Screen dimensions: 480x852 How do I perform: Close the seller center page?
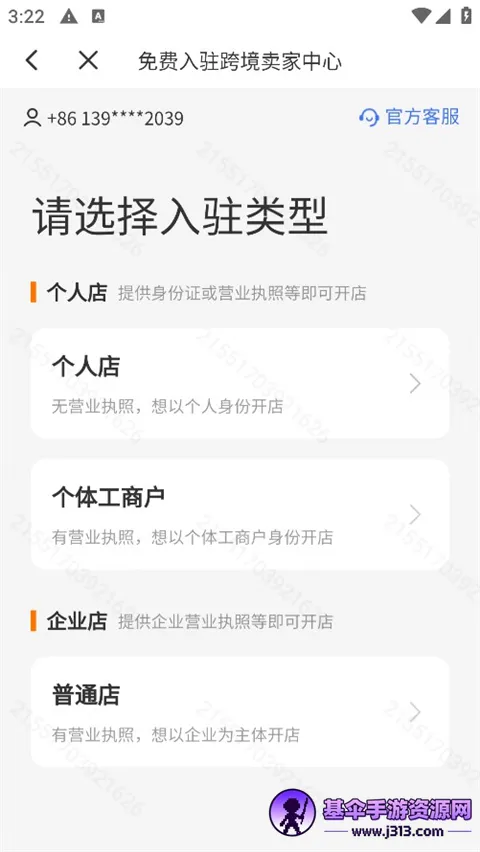pyautogui.click(x=88, y=60)
